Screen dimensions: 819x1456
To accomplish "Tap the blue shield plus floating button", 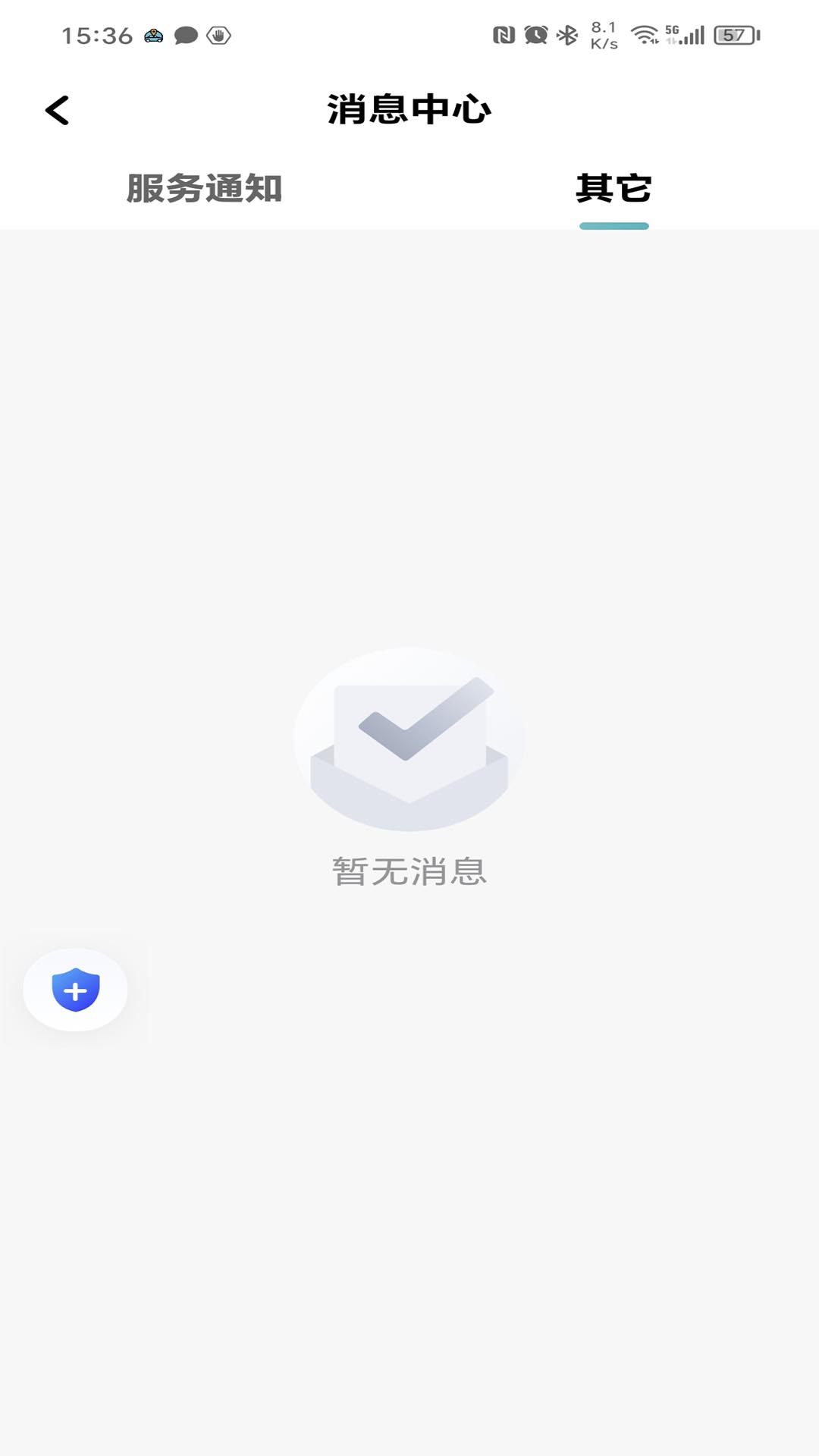I will point(74,988).
